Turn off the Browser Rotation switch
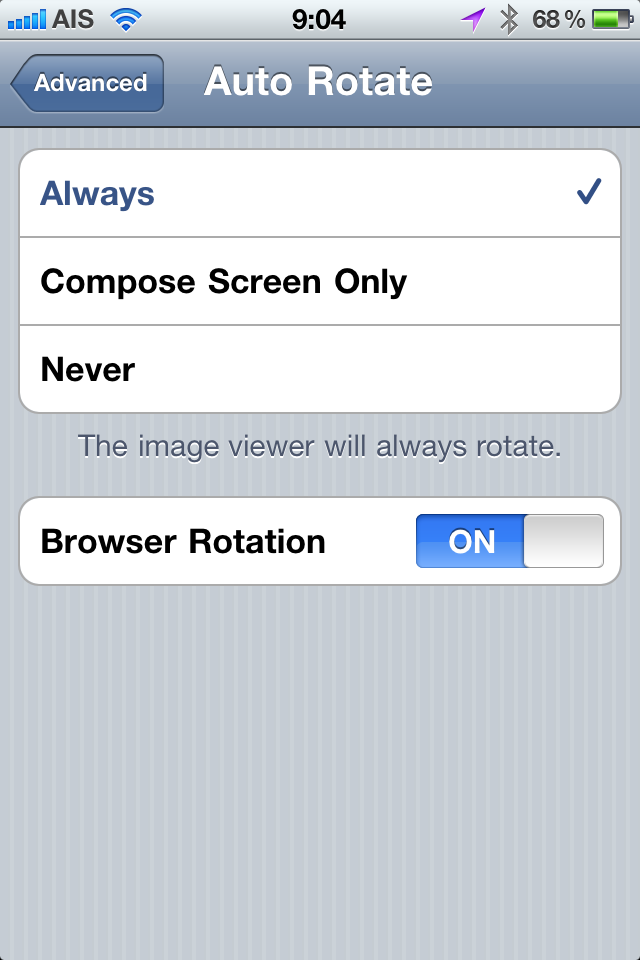This screenshot has width=640, height=960. [x=509, y=541]
